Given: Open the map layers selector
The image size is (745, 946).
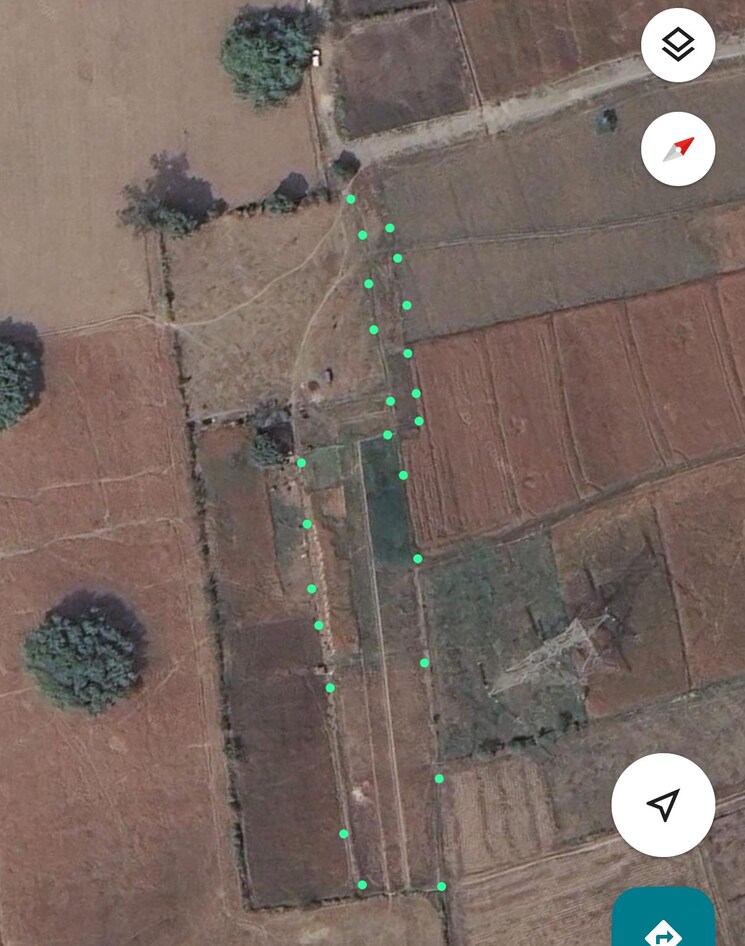Looking at the screenshot, I should [678, 45].
